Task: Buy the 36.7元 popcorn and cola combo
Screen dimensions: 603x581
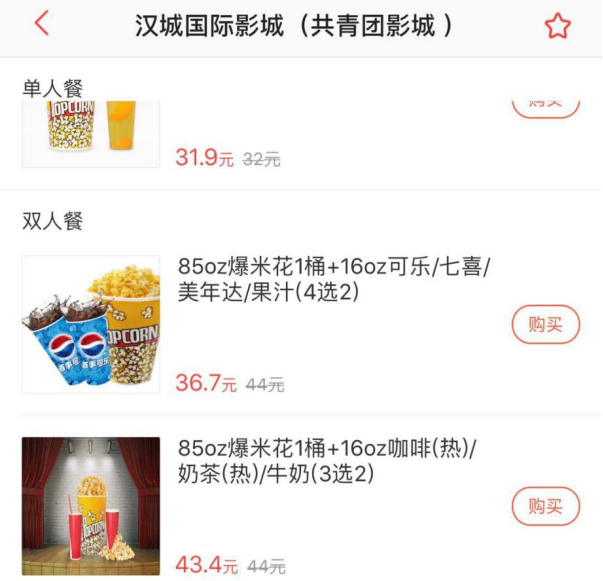Action: [545, 325]
